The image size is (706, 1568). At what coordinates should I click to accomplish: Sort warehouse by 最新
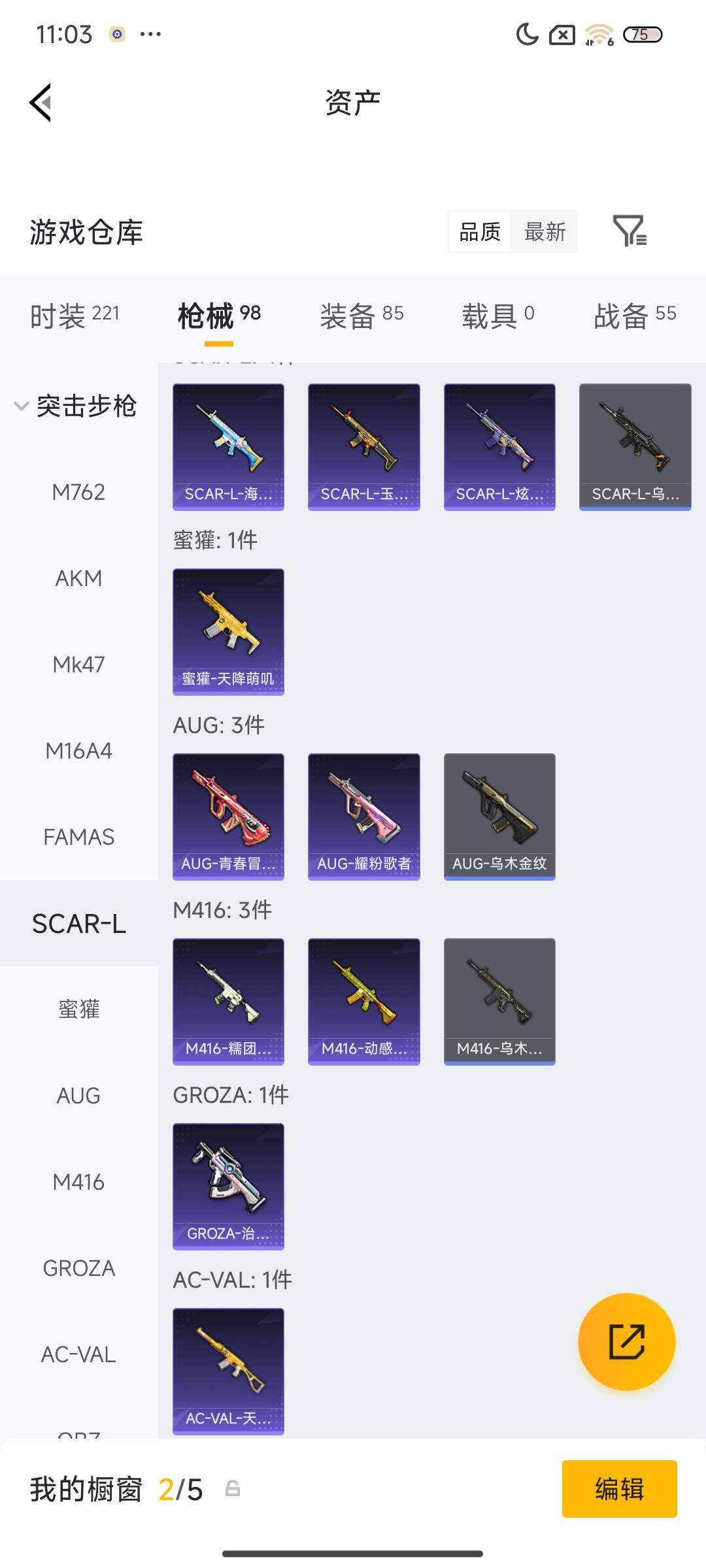(545, 232)
